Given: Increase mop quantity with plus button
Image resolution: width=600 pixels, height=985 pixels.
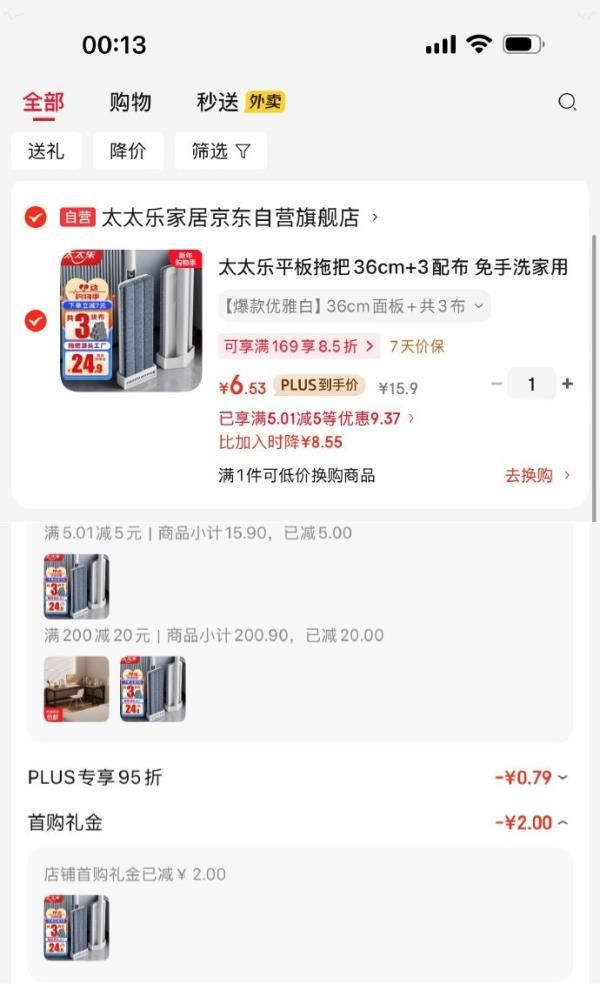Looking at the screenshot, I should tap(567, 384).
